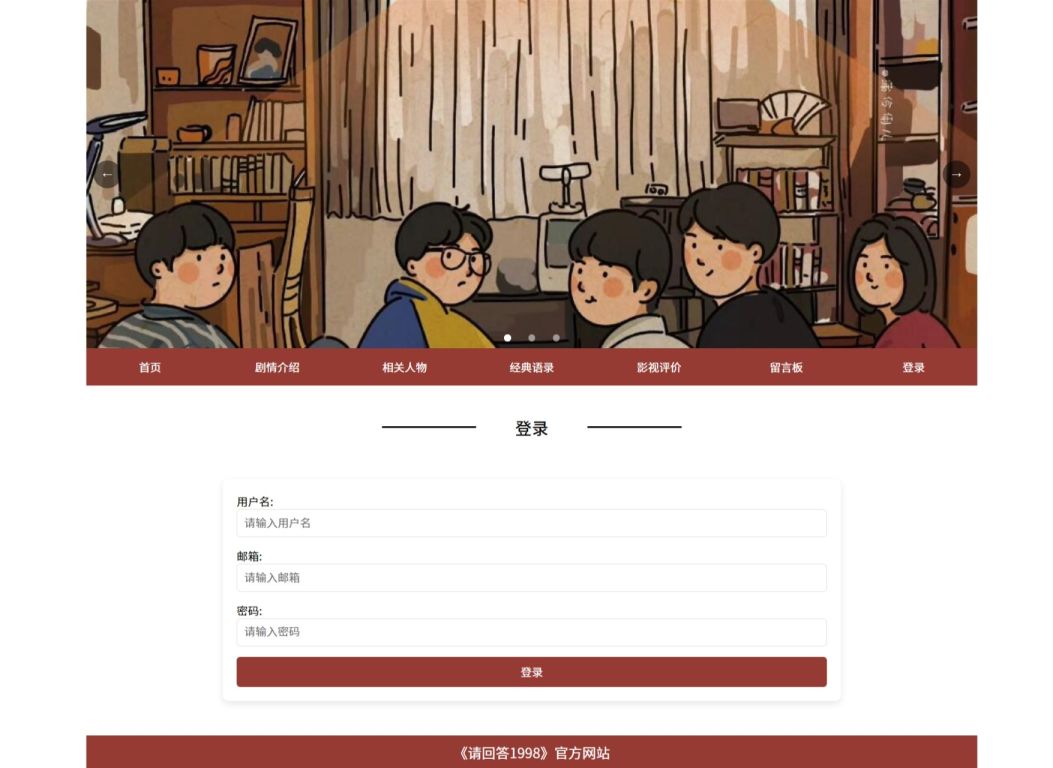Select the 密码 input box
Viewport: 1053px width, 768px height.
(x=531, y=632)
